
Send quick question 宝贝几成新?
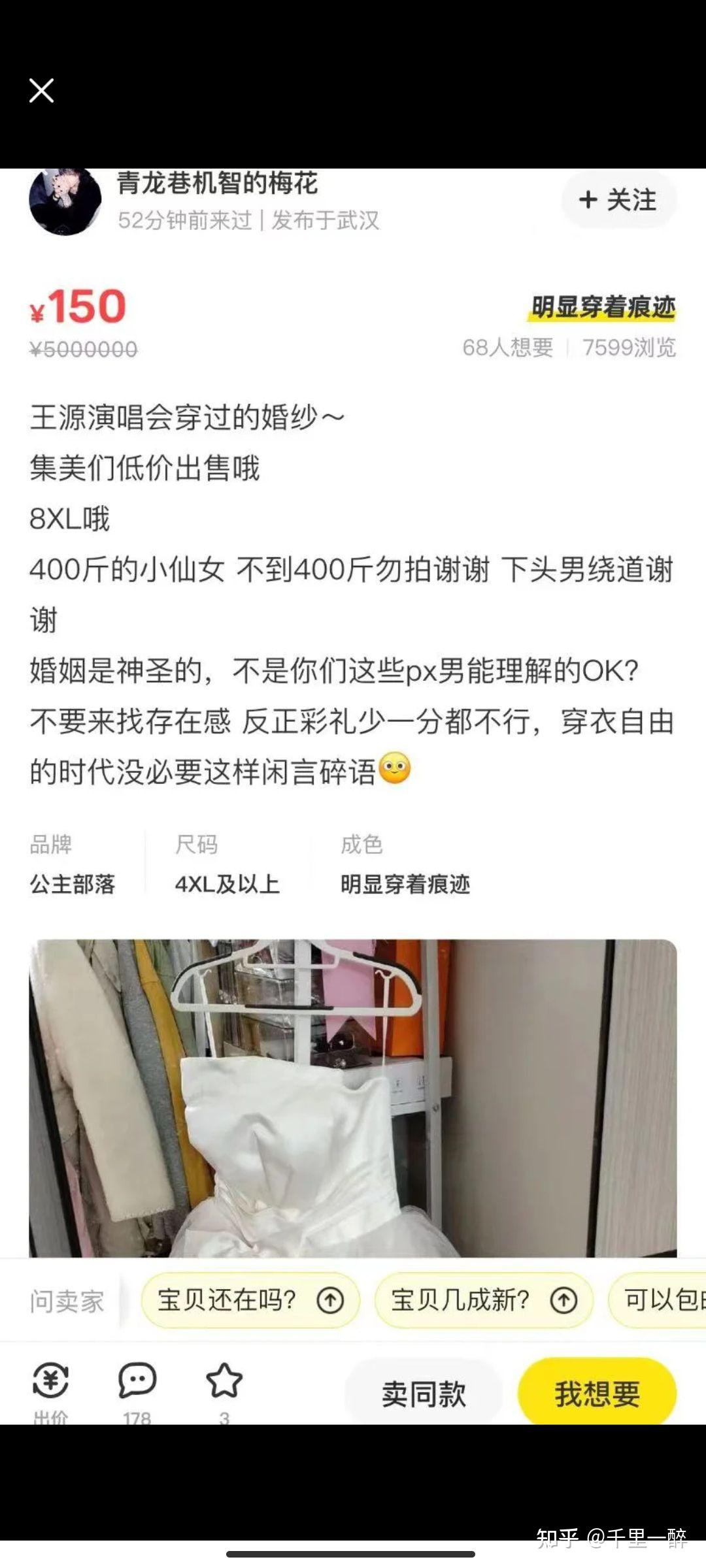(484, 1300)
